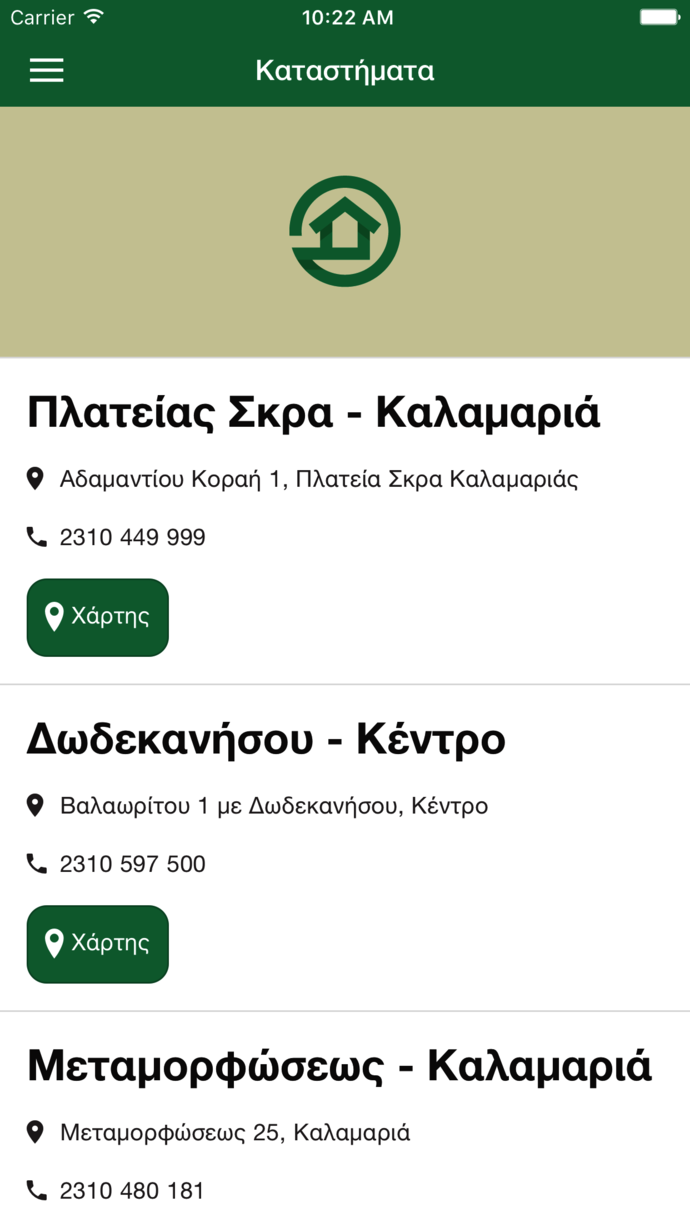690x1227 pixels.
Task: Call 2310 480 181
Action: 132,1191
